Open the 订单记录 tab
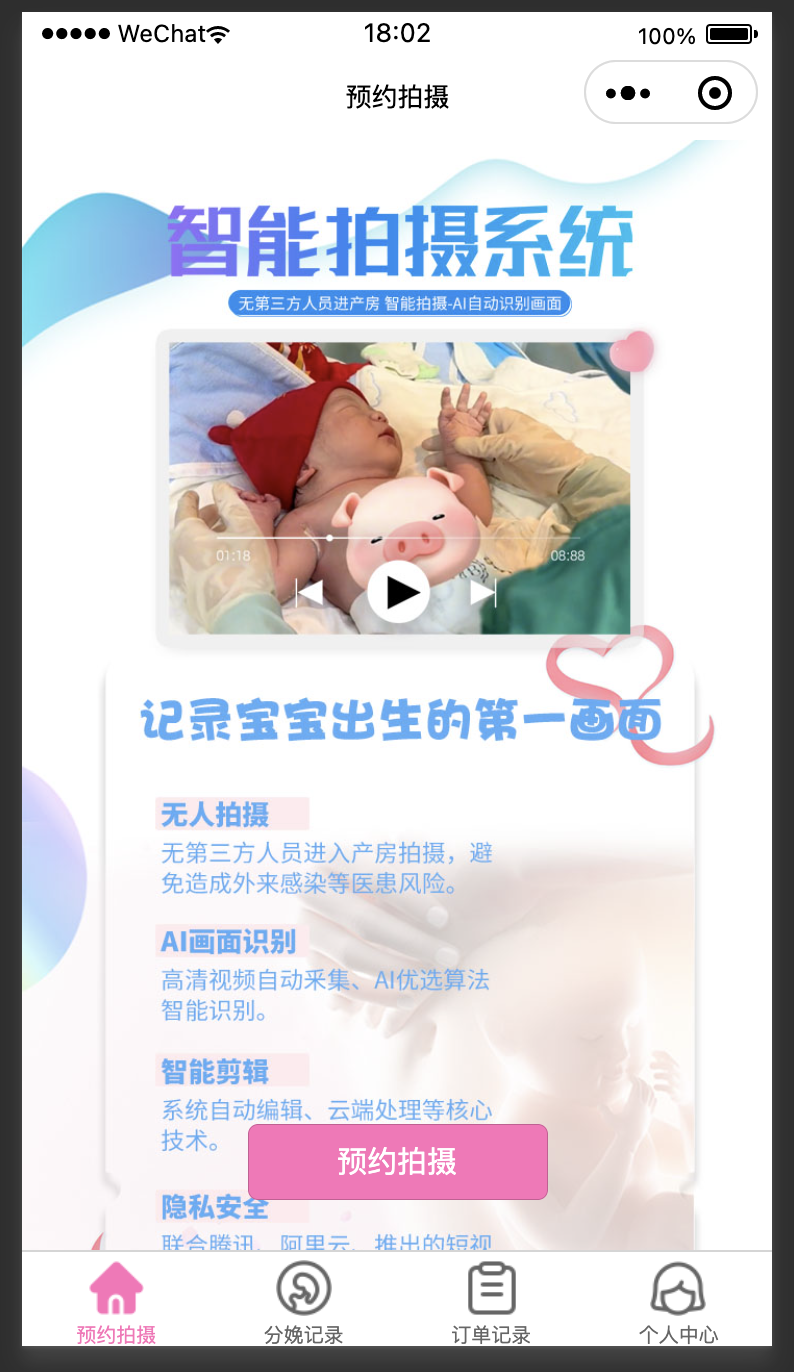Image resolution: width=794 pixels, height=1372 pixels. [491, 1303]
